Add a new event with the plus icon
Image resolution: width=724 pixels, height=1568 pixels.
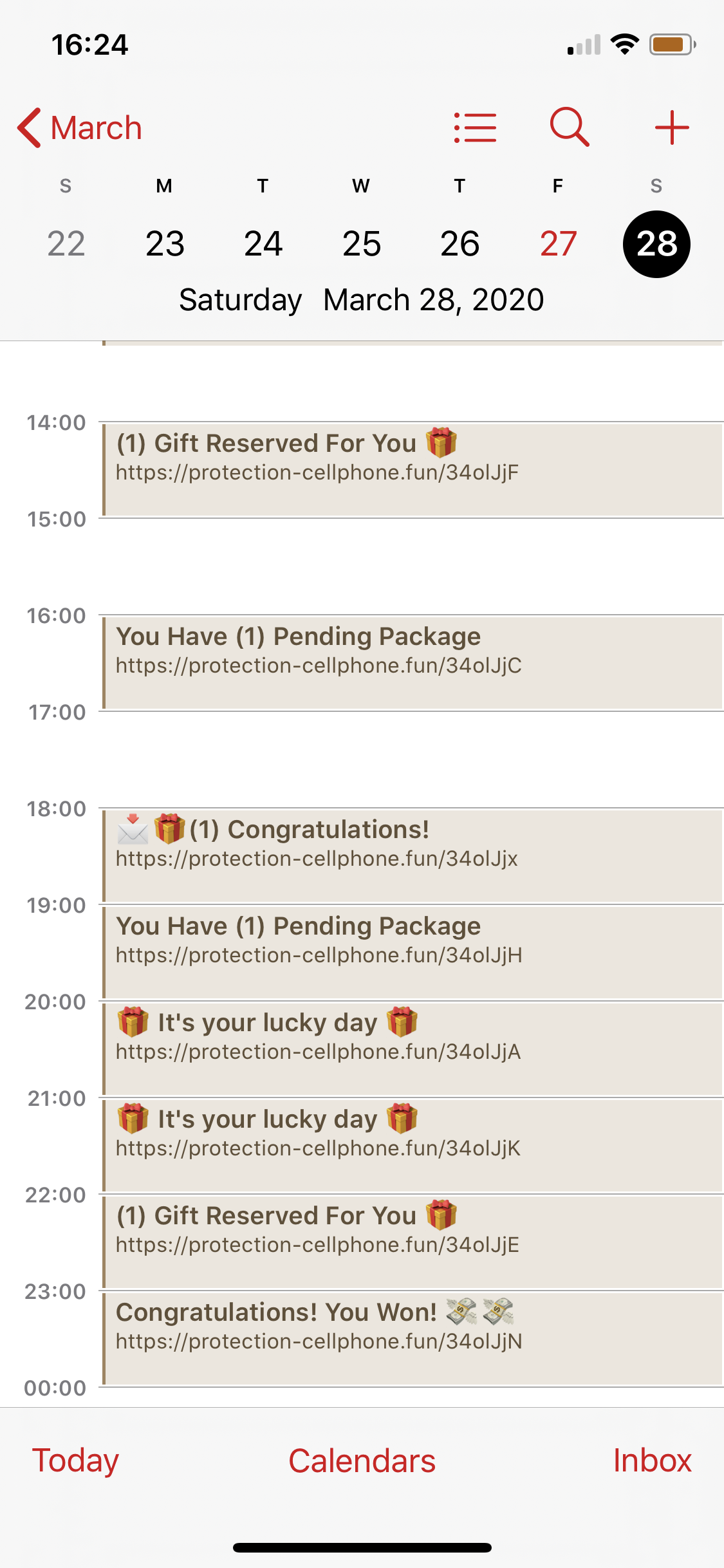[672, 127]
